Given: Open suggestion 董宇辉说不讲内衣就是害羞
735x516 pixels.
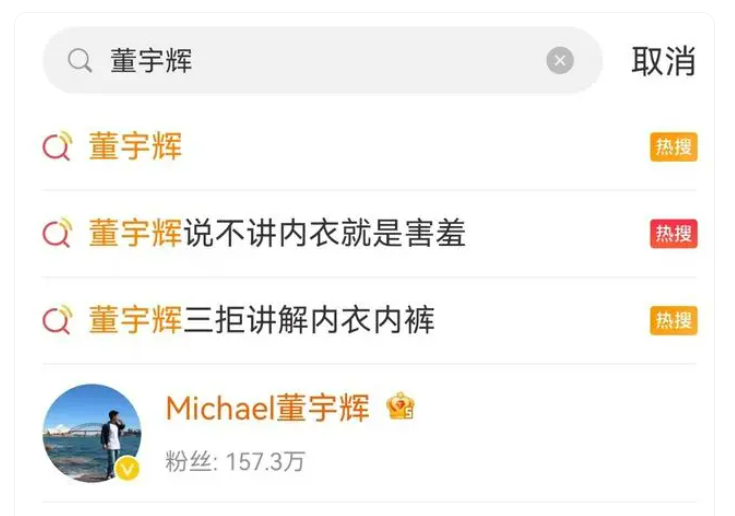Looking at the screenshot, I should pos(277,234).
